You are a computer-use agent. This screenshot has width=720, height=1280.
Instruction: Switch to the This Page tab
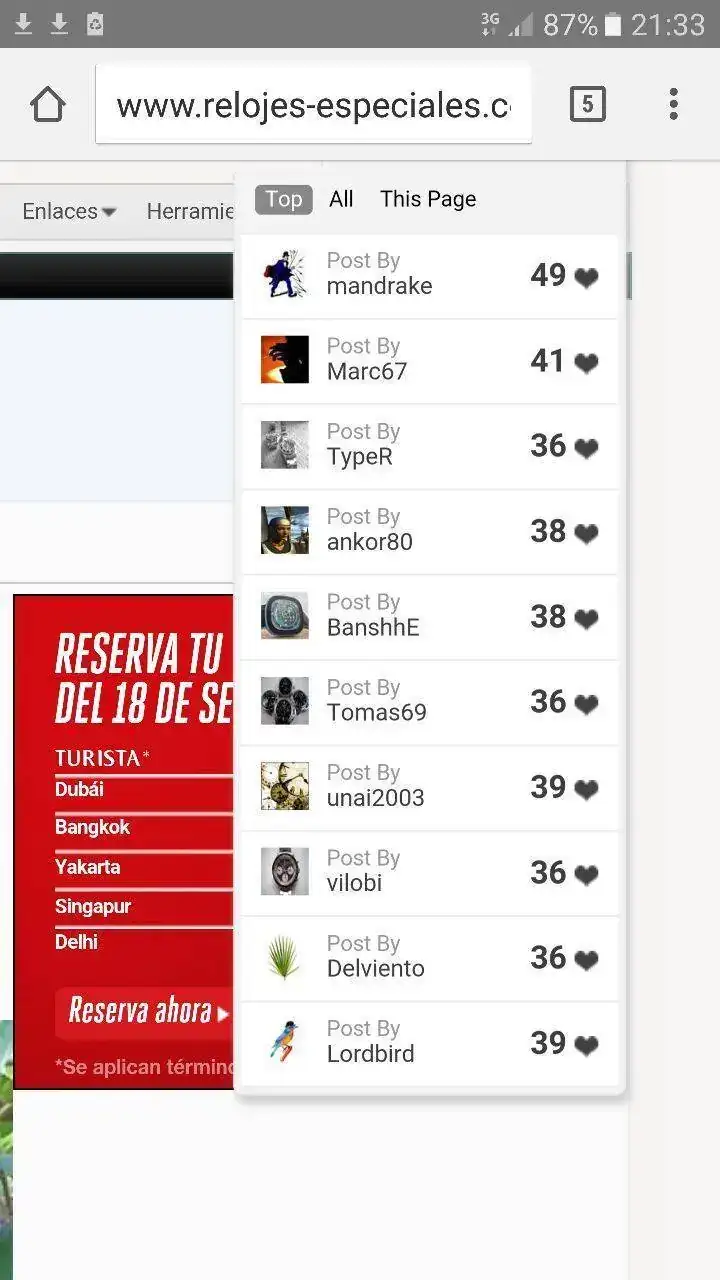click(x=428, y=199)
